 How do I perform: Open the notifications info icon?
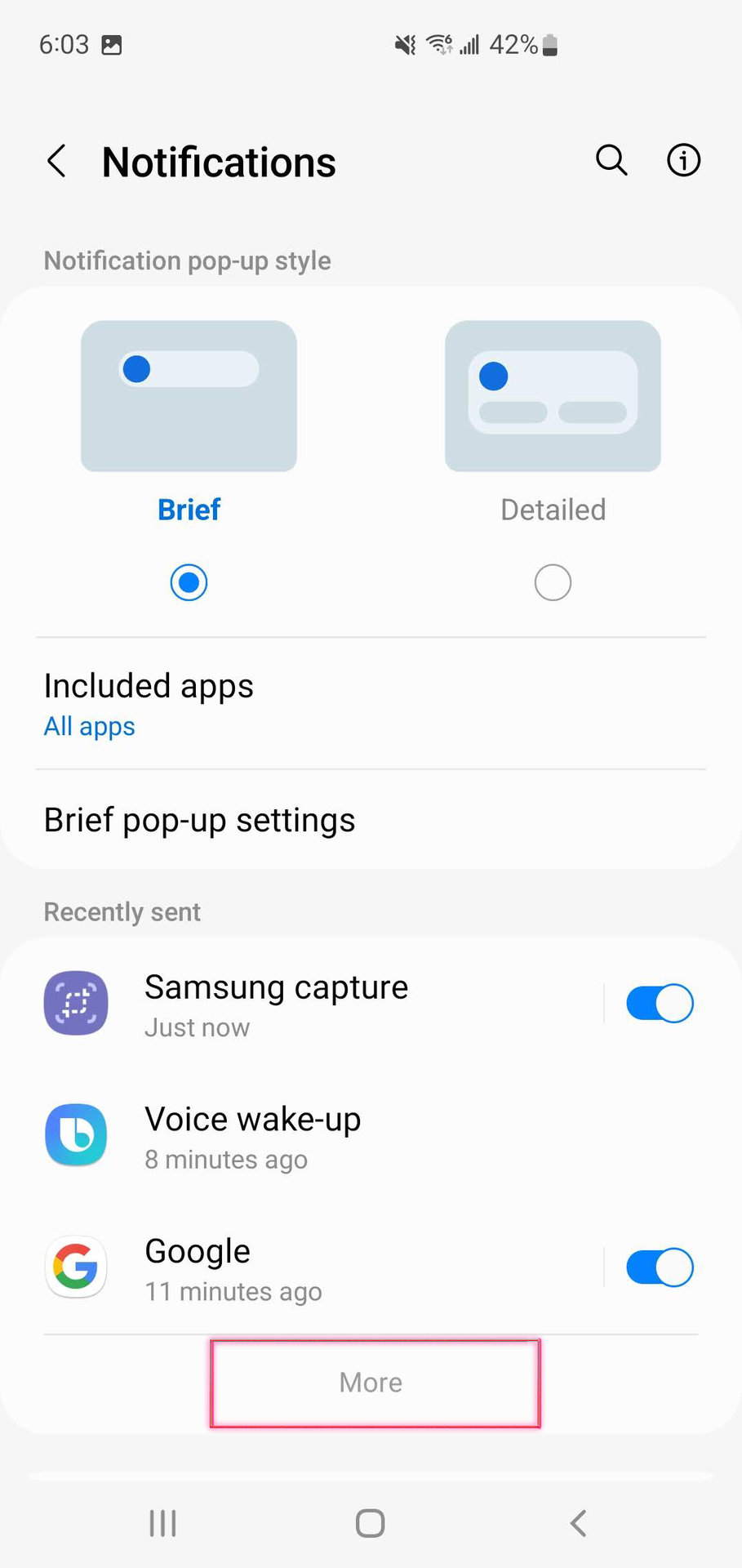(683, 160)
